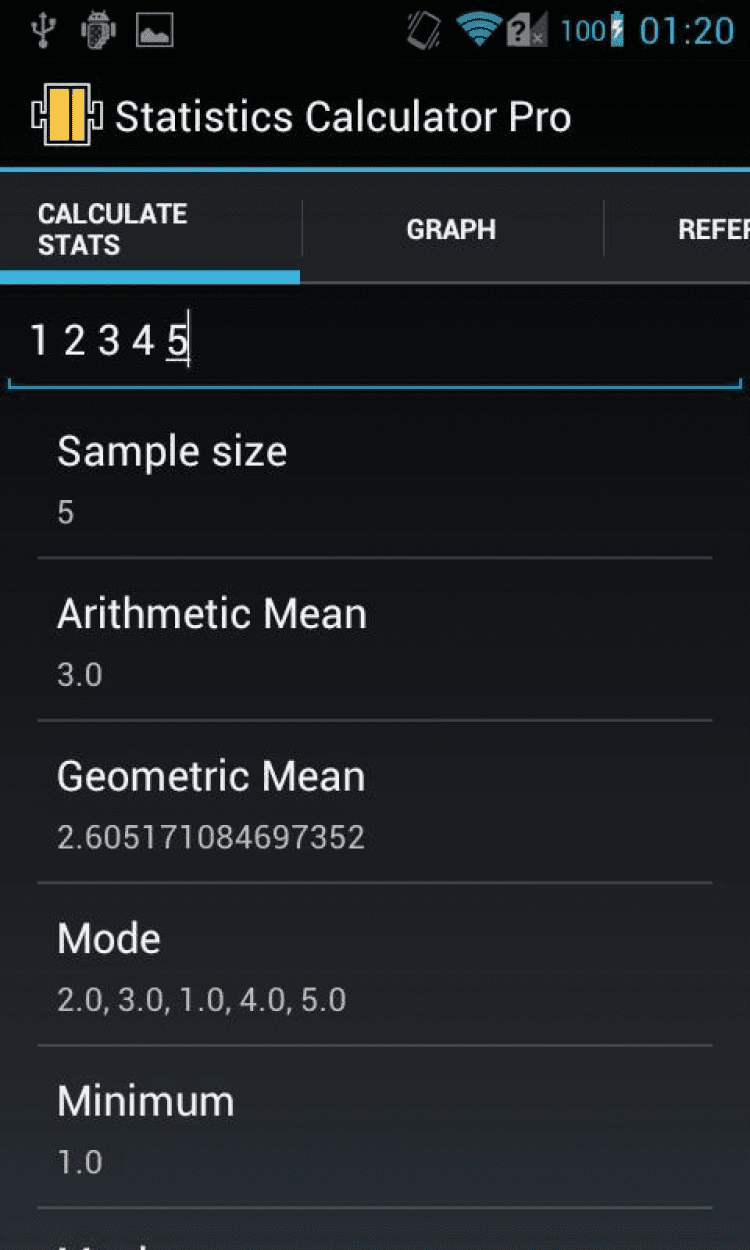Focus the data input field with numbers
750x1250 pixels.
coord(374,342)
